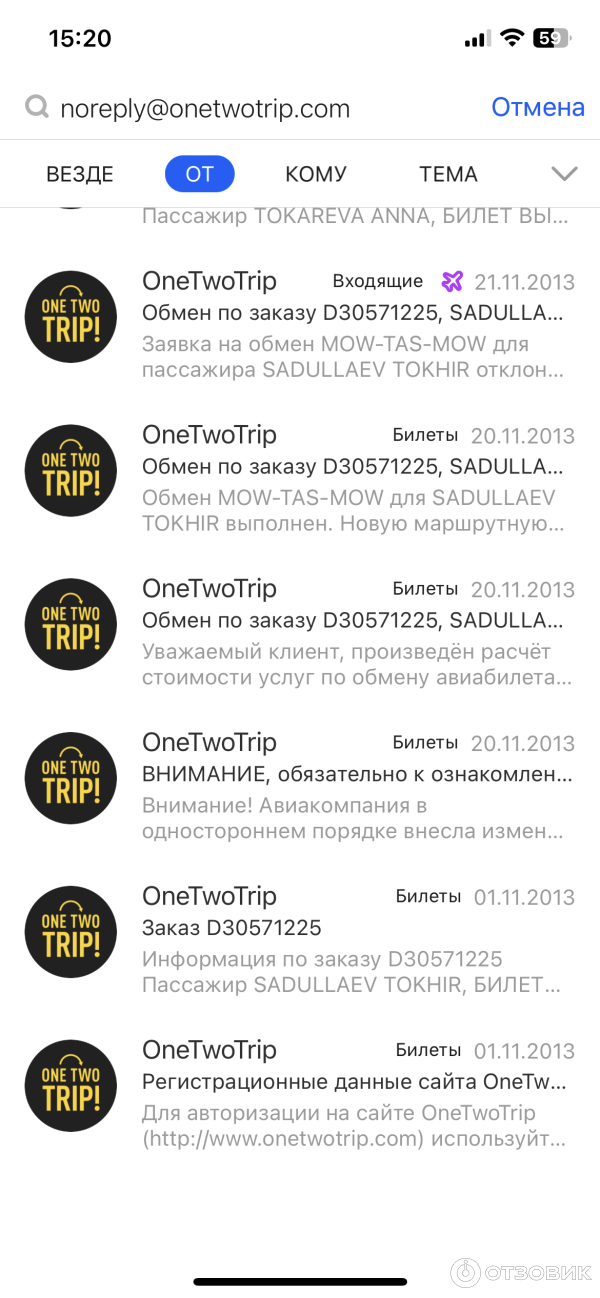This screenshot has height=1298, width=600.
Task: Switch to the ВЕЗДЕ filter tab
Action: click(x=80, y=174)
